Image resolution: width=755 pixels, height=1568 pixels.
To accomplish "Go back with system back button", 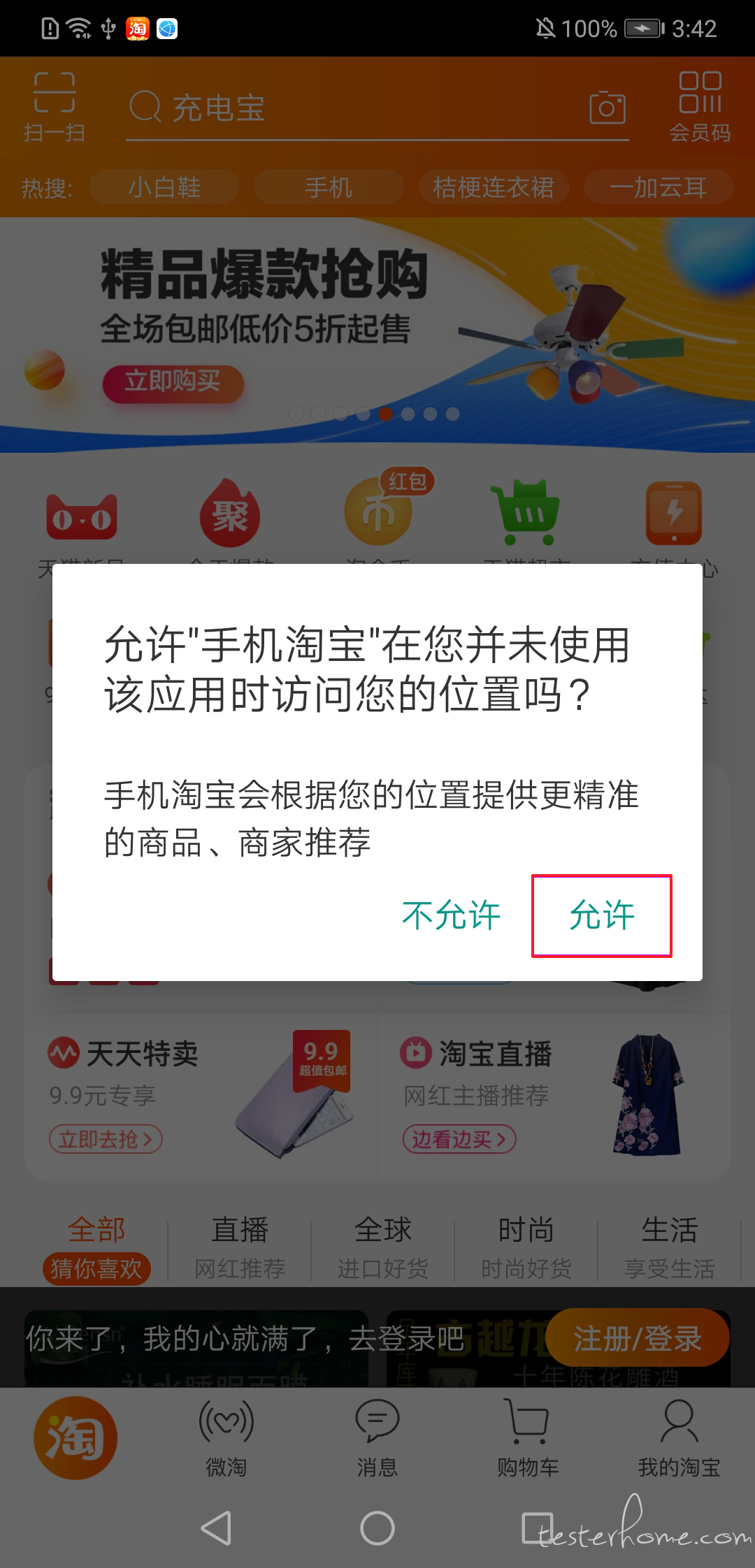I will tap(216, 1527).
